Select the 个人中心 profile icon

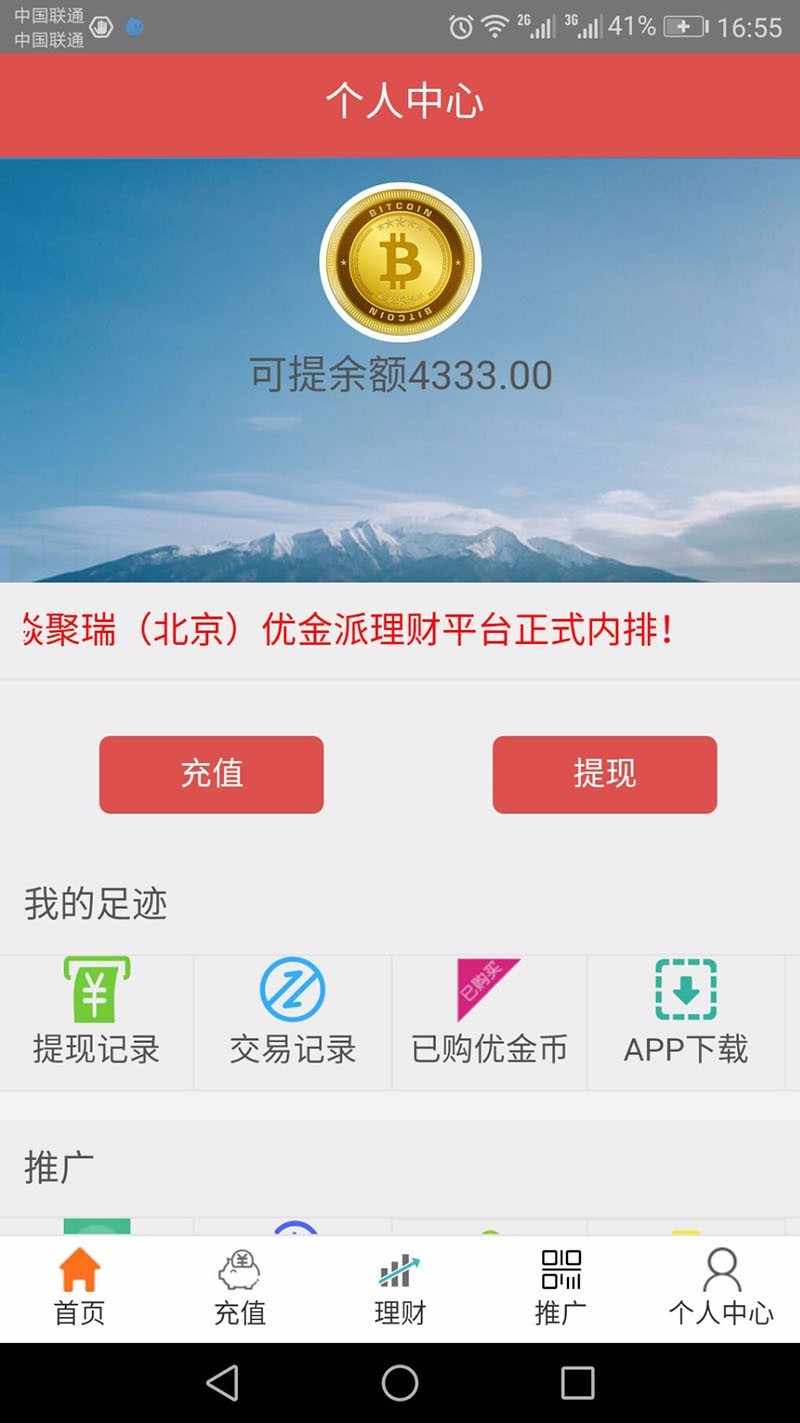pyautogui.click(x=719, y=1268)
